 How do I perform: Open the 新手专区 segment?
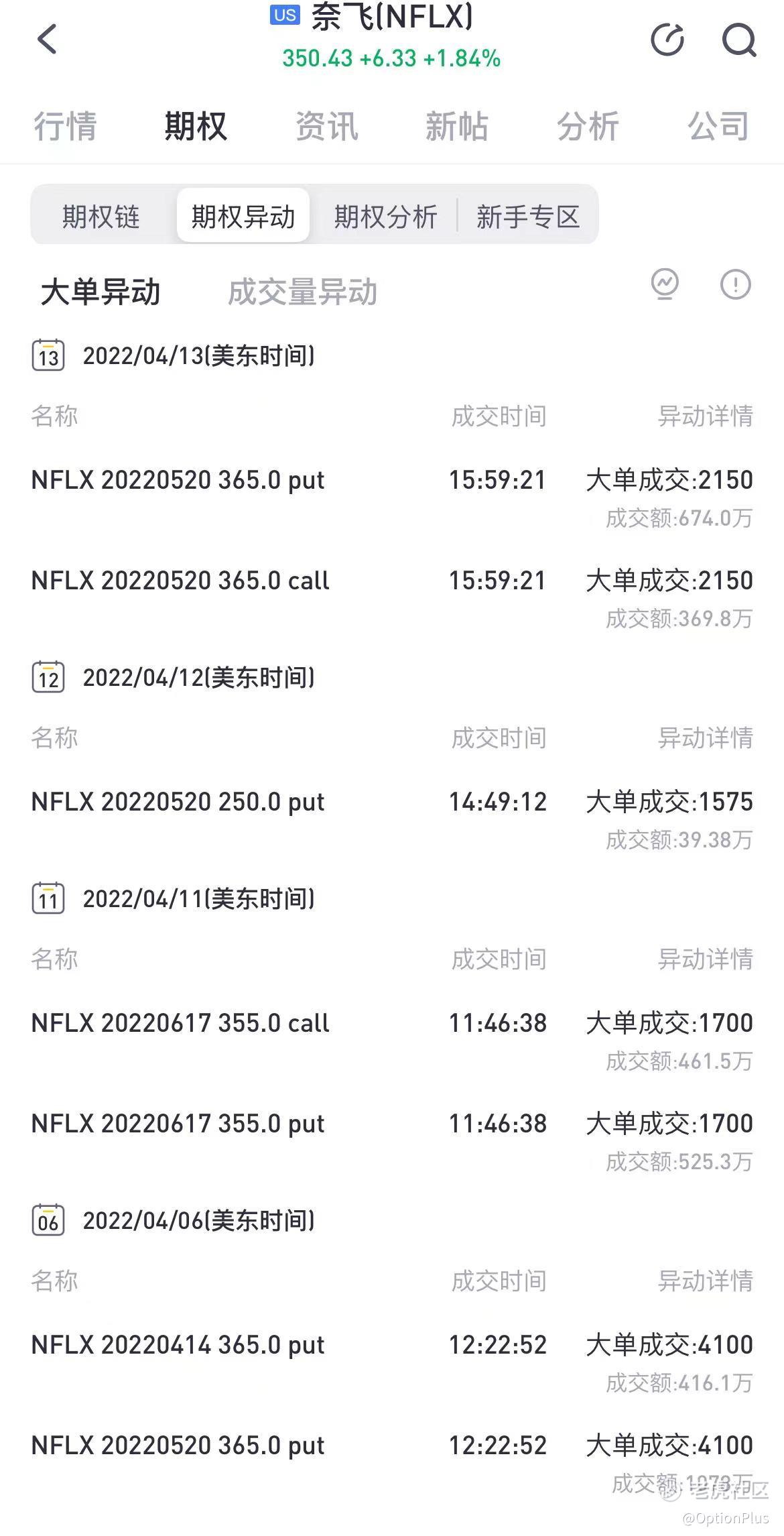(528, 216)
